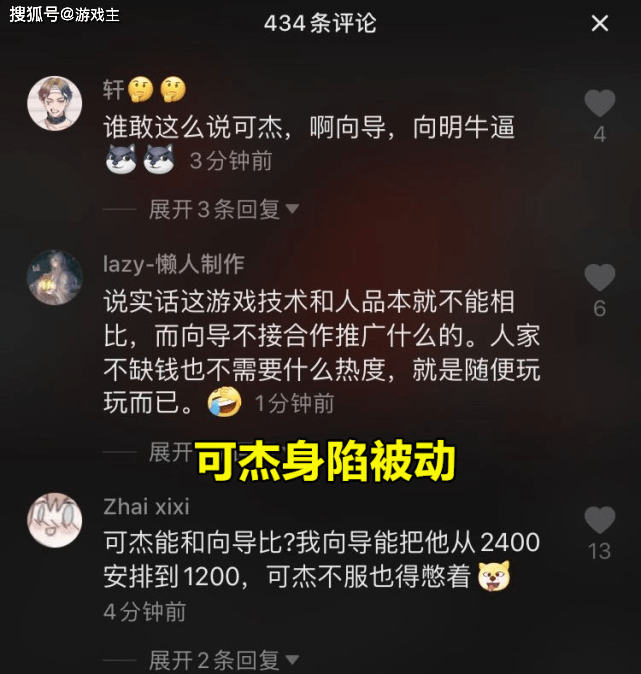Like the comment by 轩
This screenshot has width=641, height=674.
pos(599,103)
